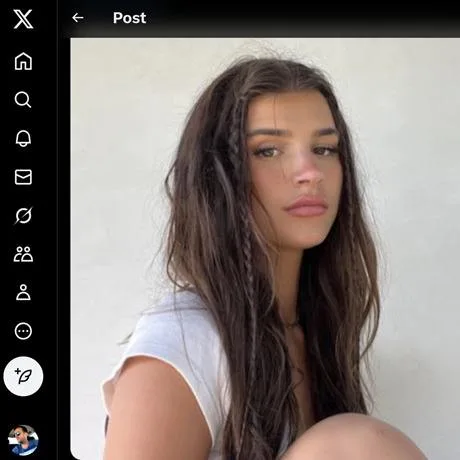Go to the Home feed

(23, 61)
